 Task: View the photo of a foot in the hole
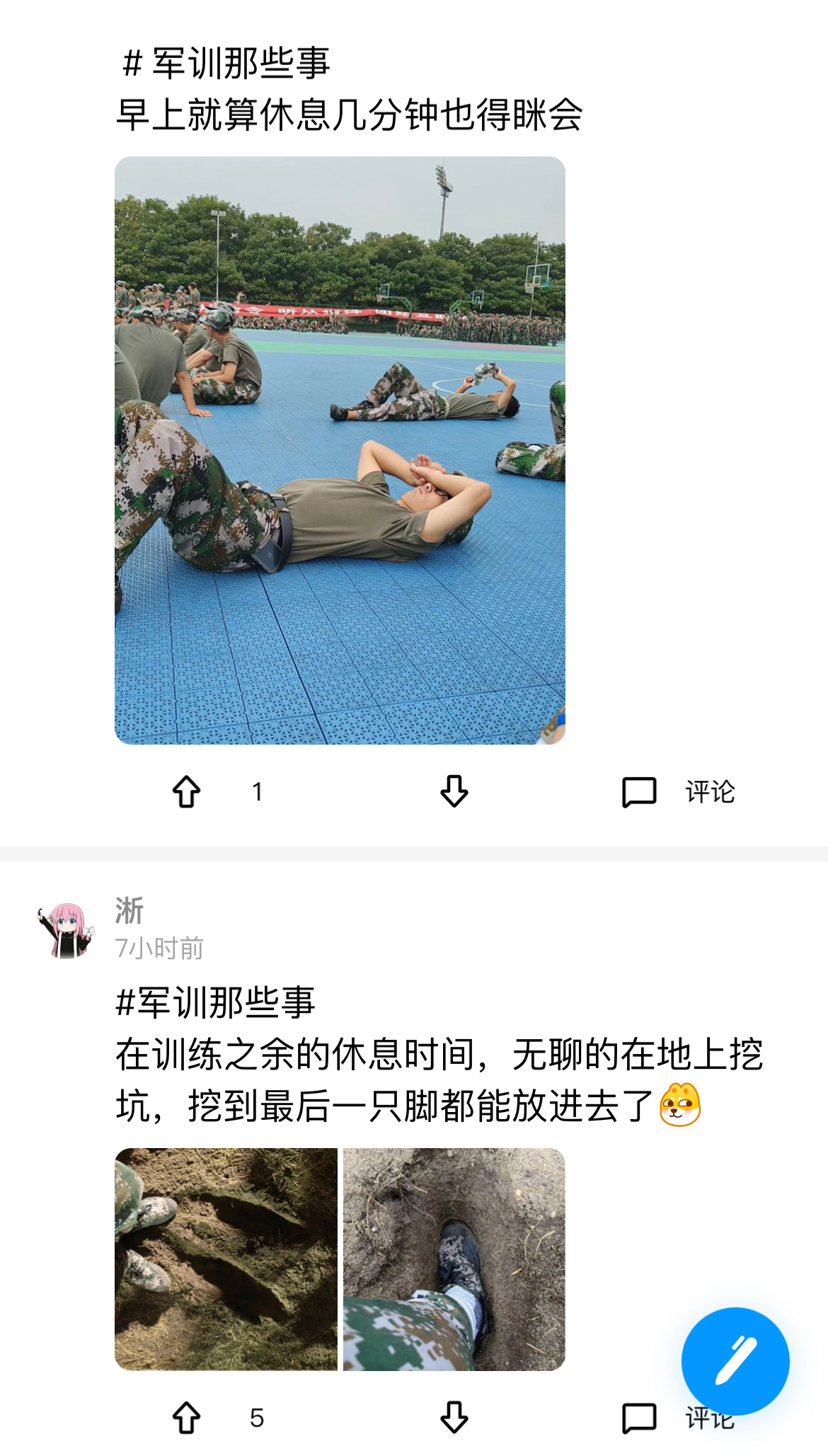[454, 1259]
